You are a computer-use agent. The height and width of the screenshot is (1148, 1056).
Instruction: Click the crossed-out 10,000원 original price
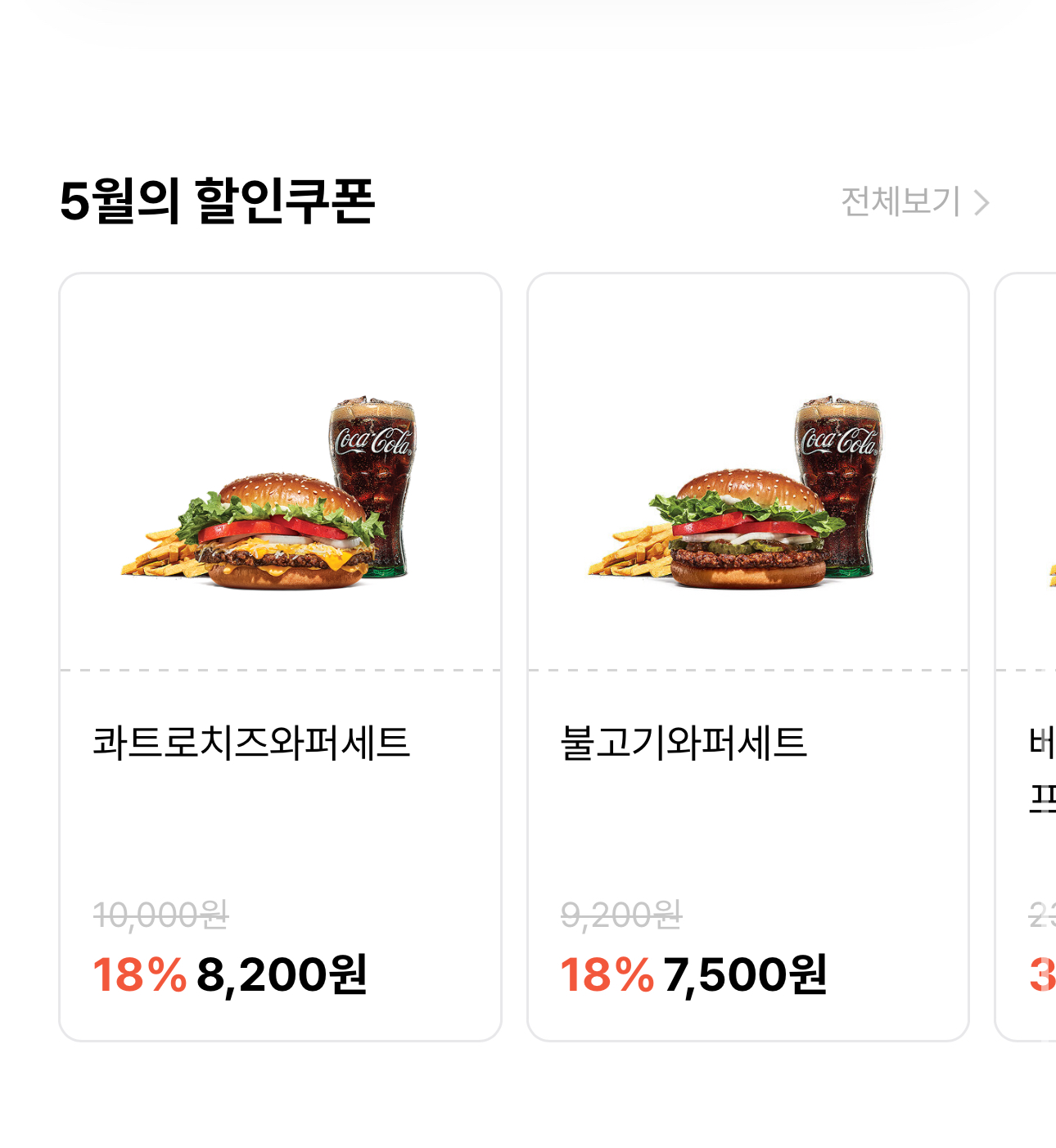pyautogui.click(x=160, y=915)
